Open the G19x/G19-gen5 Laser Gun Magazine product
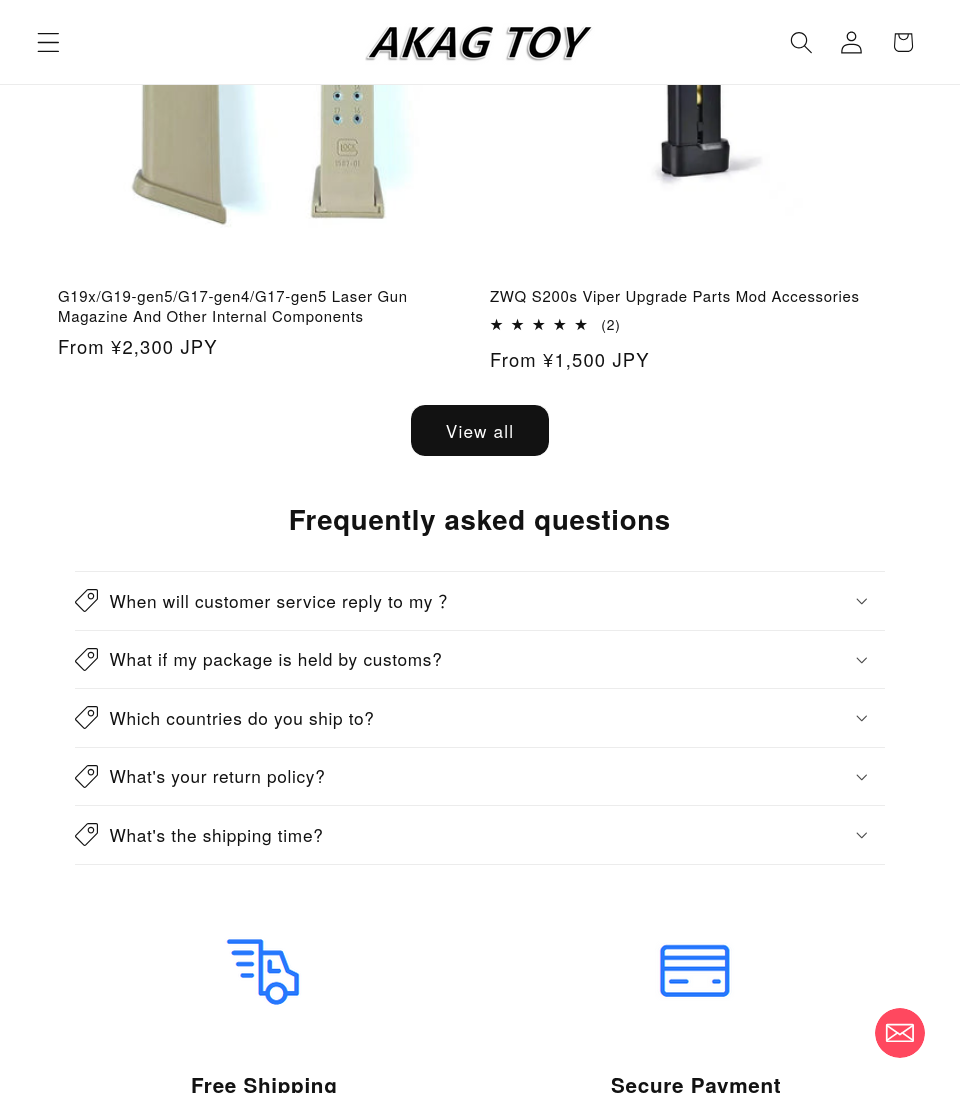The width and height of the screenshot is (960, 1093). click(x=232, y=306)
